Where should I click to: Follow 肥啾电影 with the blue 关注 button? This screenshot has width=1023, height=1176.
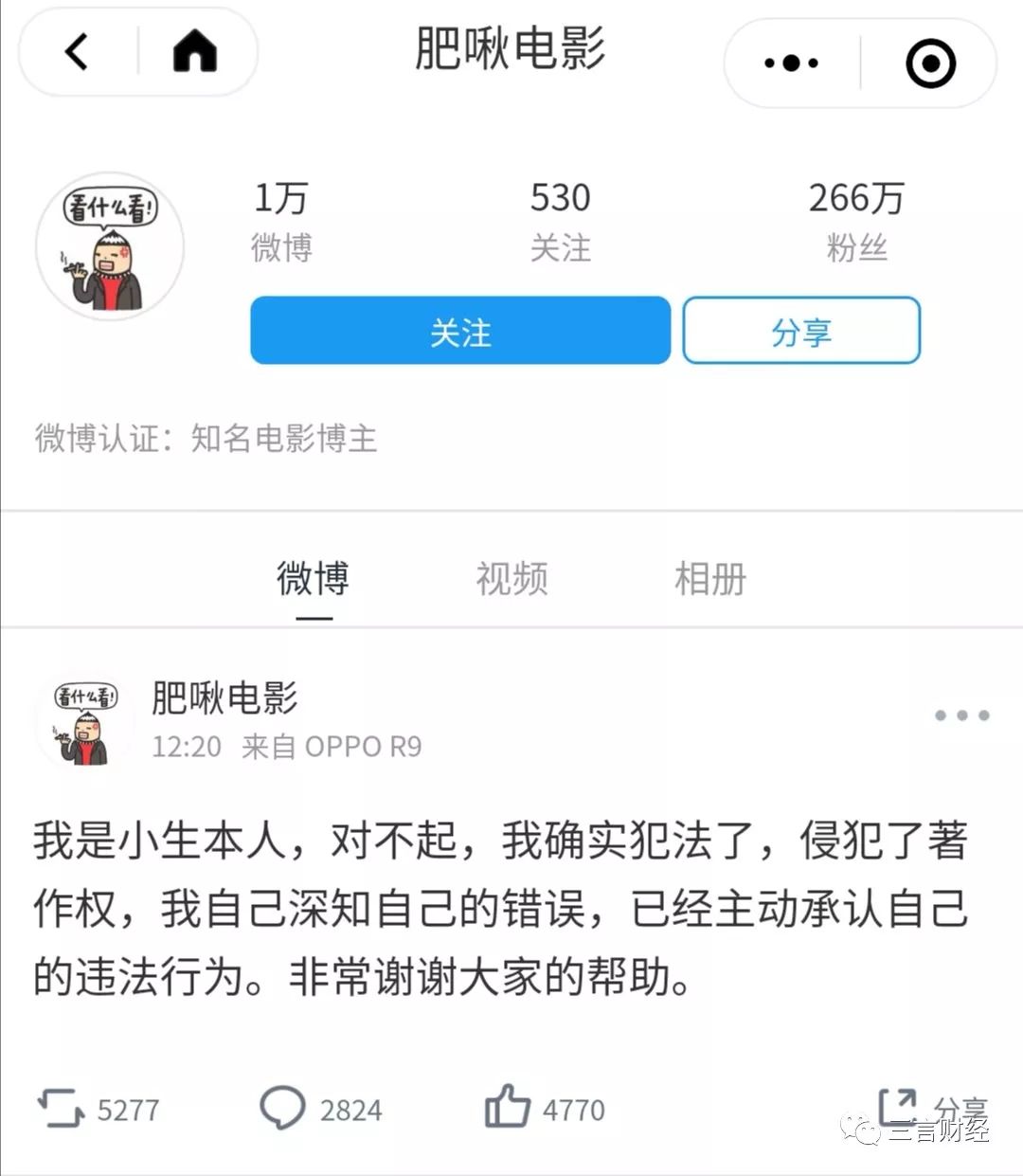460,331
